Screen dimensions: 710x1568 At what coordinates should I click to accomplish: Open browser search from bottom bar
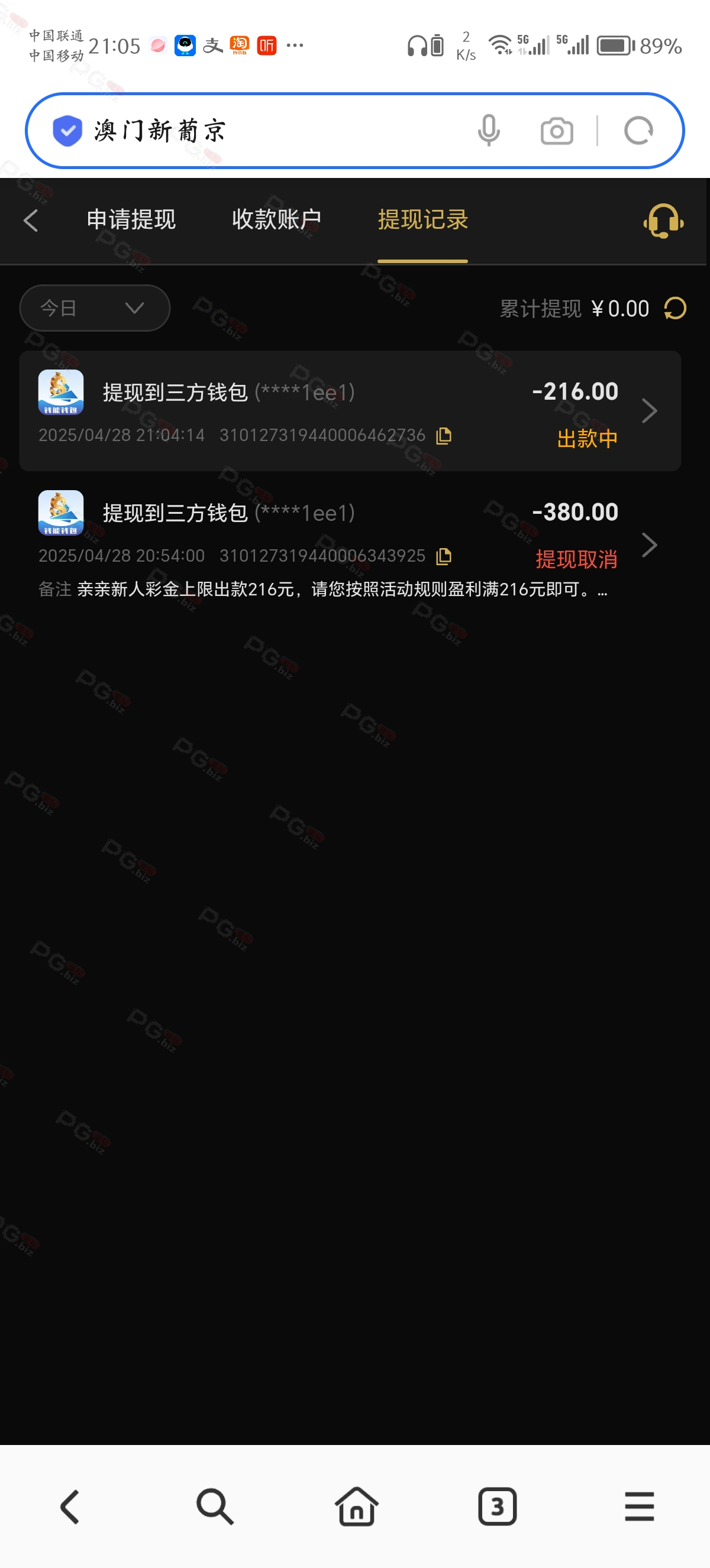(214, 1507)
